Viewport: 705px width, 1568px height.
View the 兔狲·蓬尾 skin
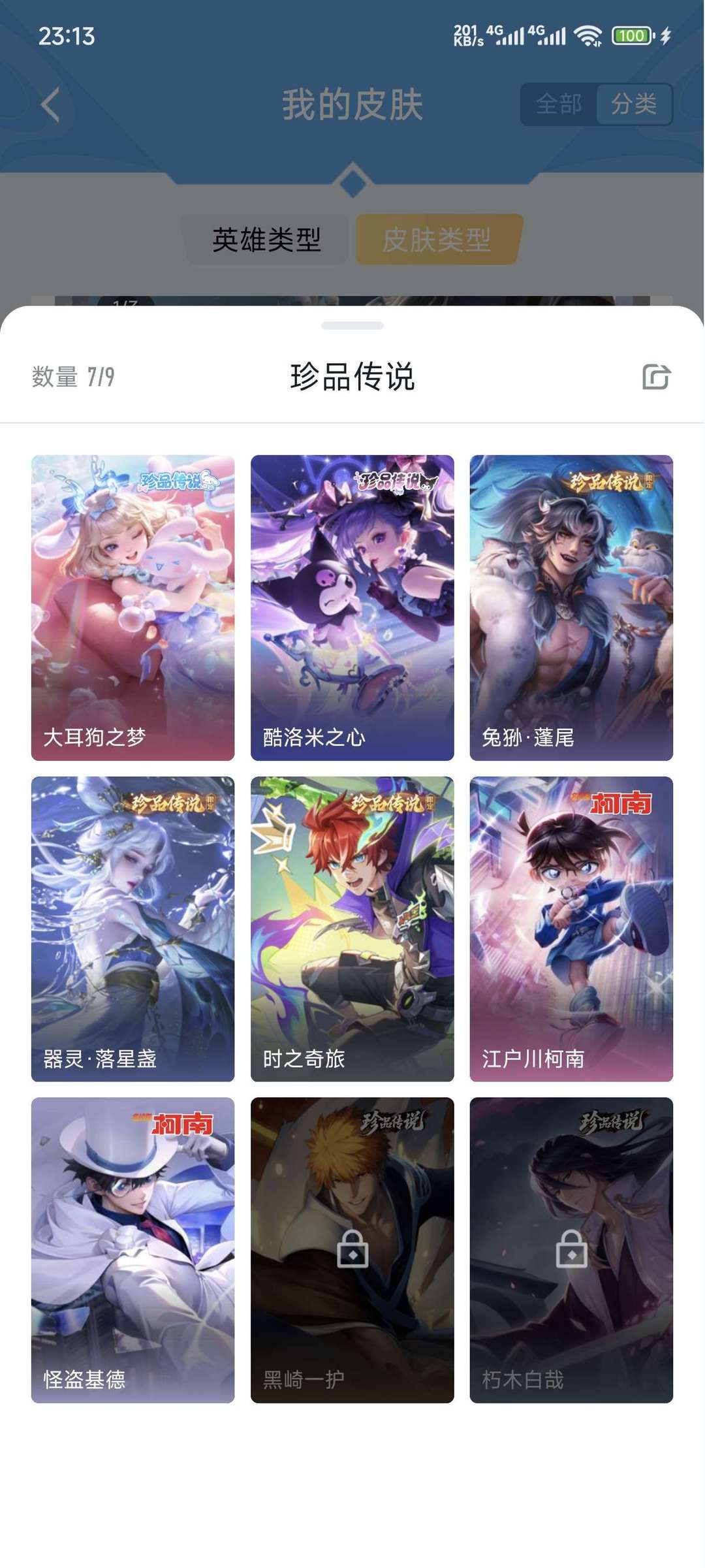point(571,607)
